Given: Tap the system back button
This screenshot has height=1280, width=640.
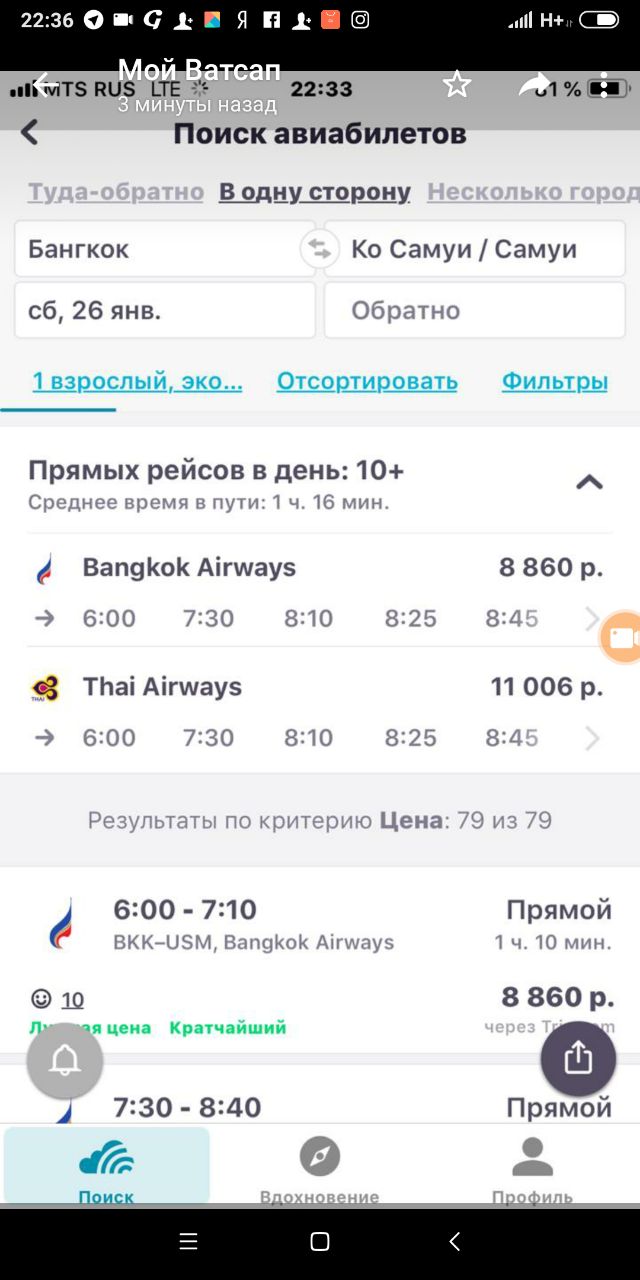Looking at the screenshot, I should tap(455, 1241).
